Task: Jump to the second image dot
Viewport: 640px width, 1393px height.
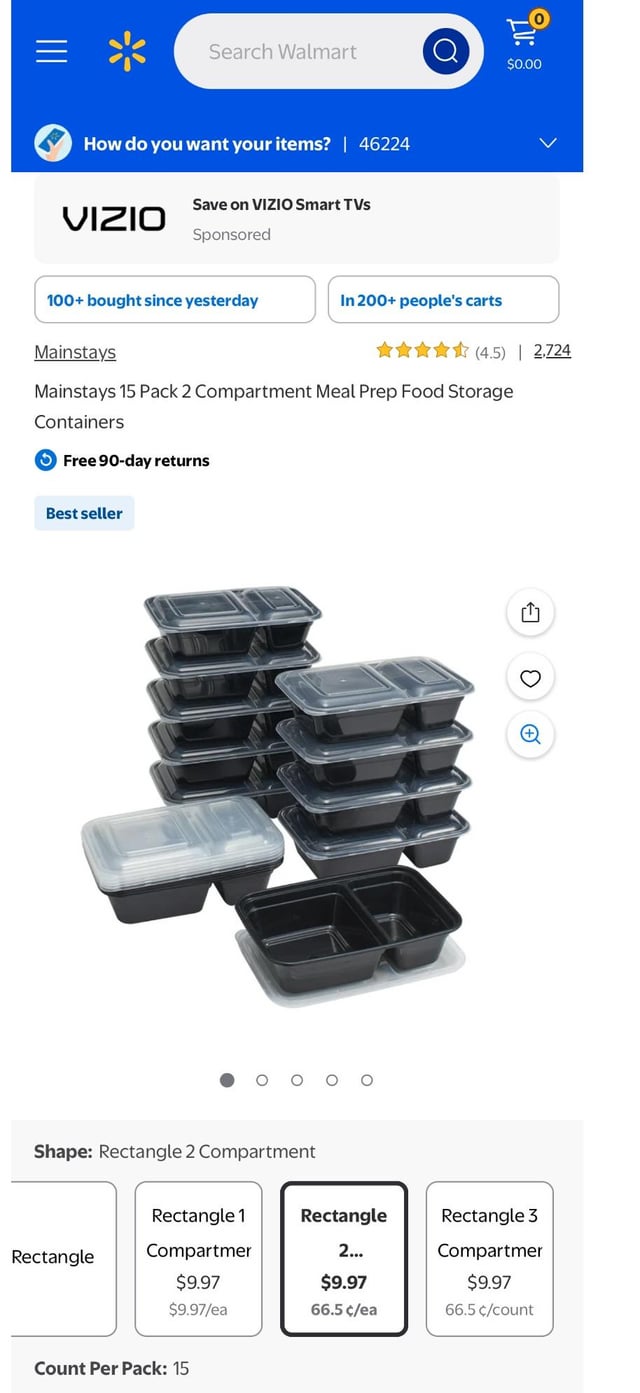Action: coord(262,1080)
